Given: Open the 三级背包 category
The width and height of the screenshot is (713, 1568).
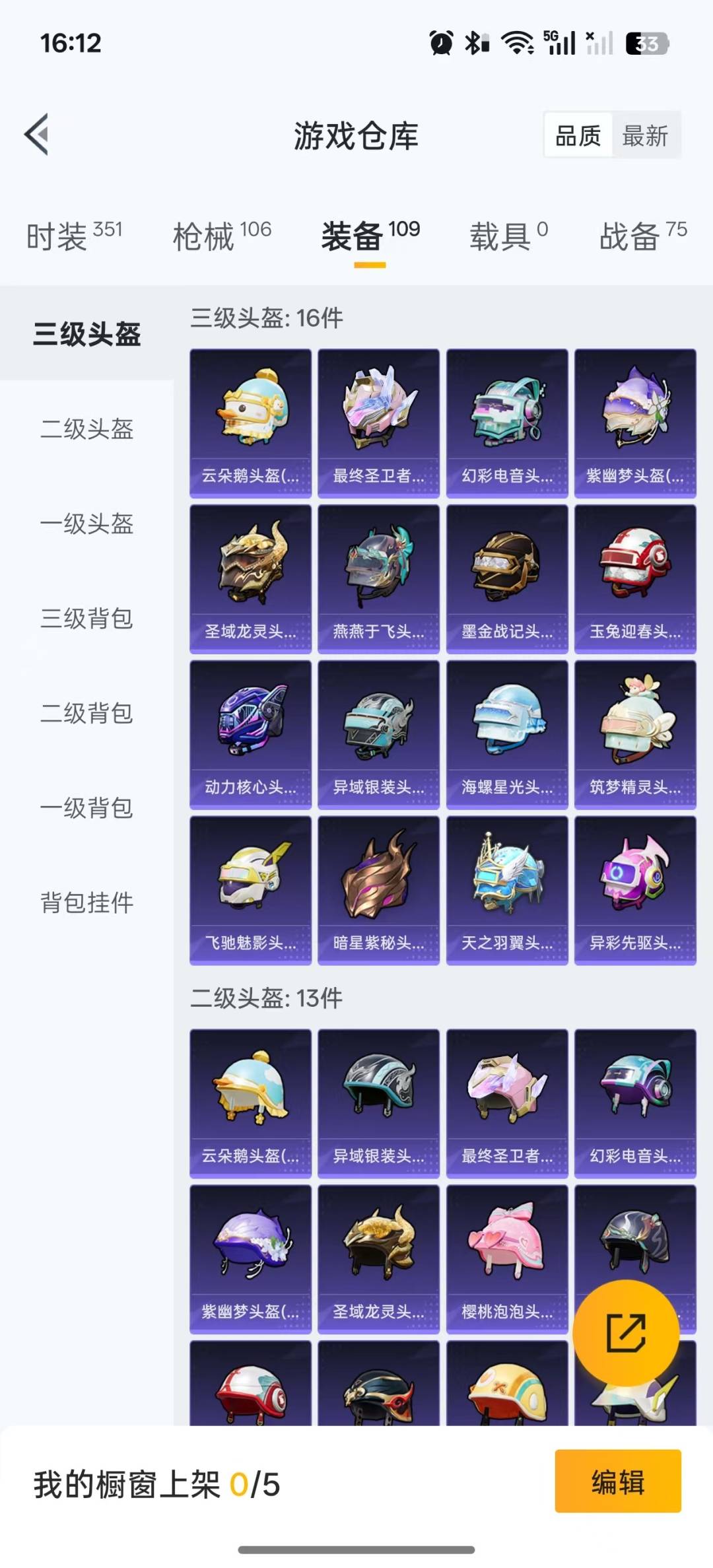Looking at the screenshot, I should (87, 618).
